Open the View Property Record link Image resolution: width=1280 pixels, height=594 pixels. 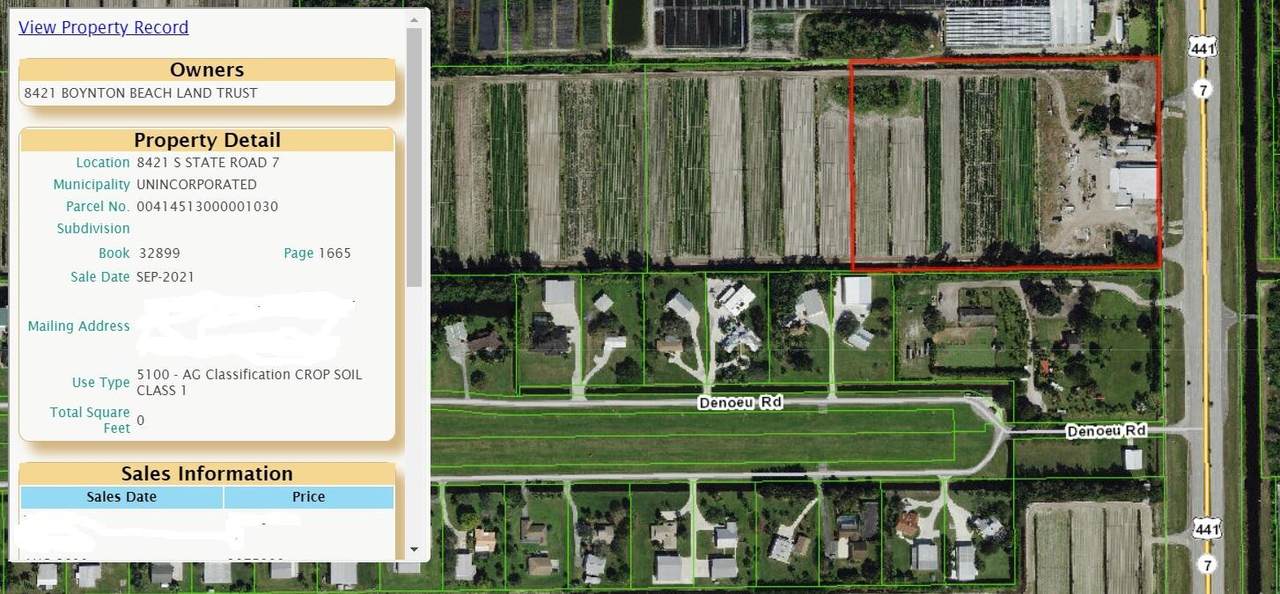coord(103,28)
